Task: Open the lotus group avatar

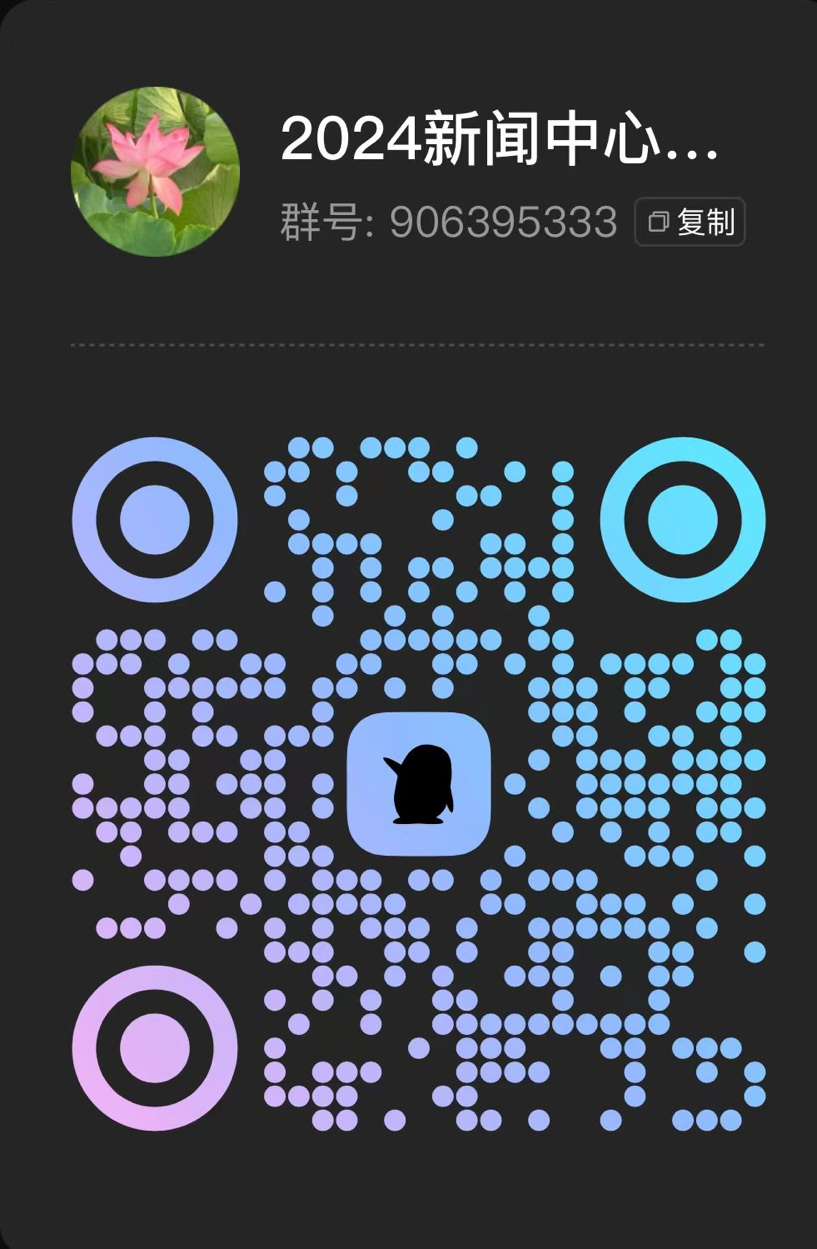Action: [x=155, y=171]
